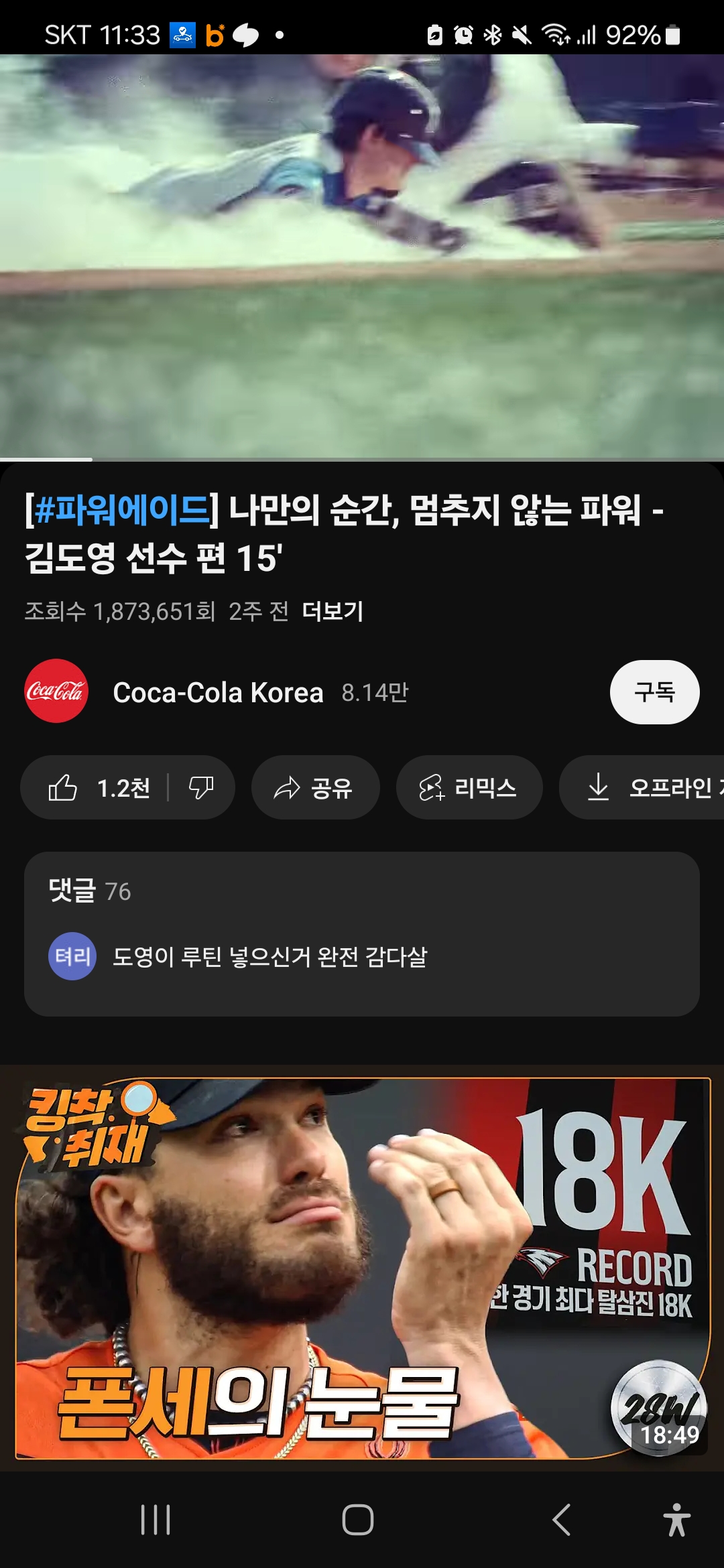Open the #파워에이드 hashtag link

click(122, 511)
